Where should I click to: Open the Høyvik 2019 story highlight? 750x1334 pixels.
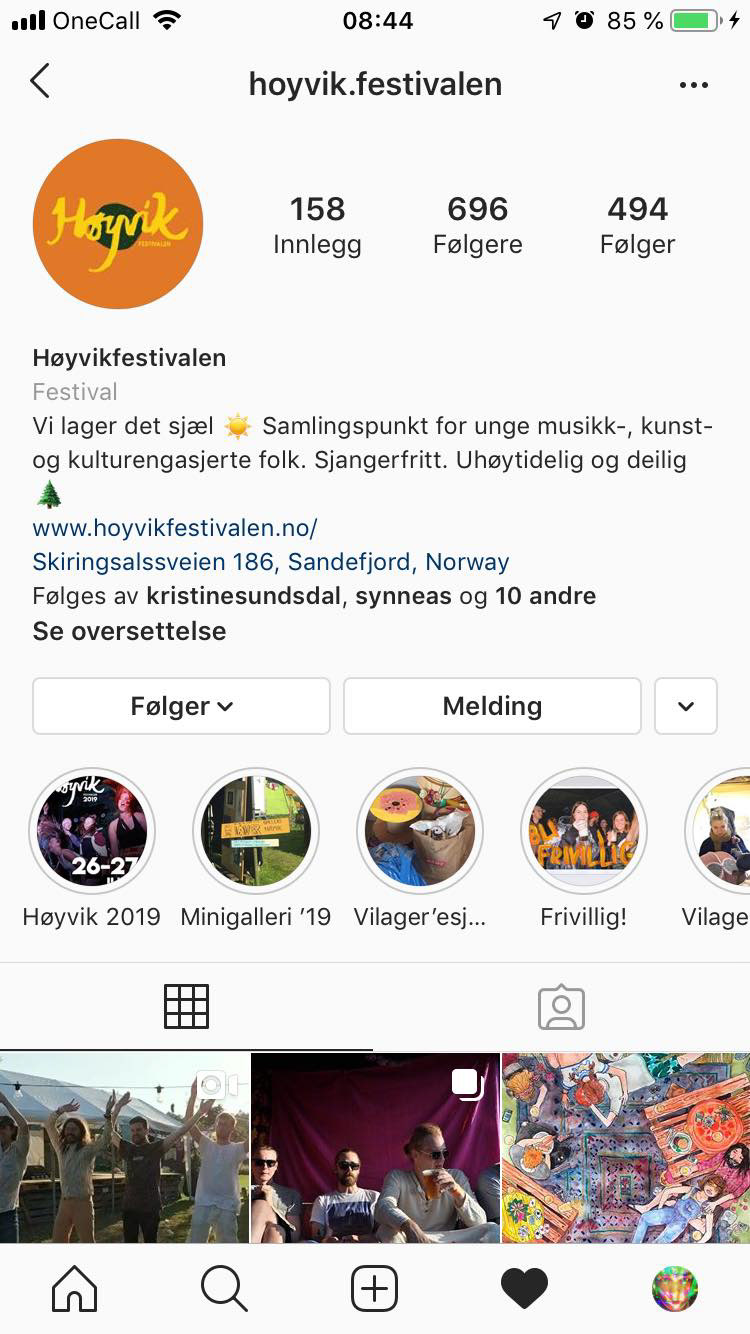click(x=92, y=831)
